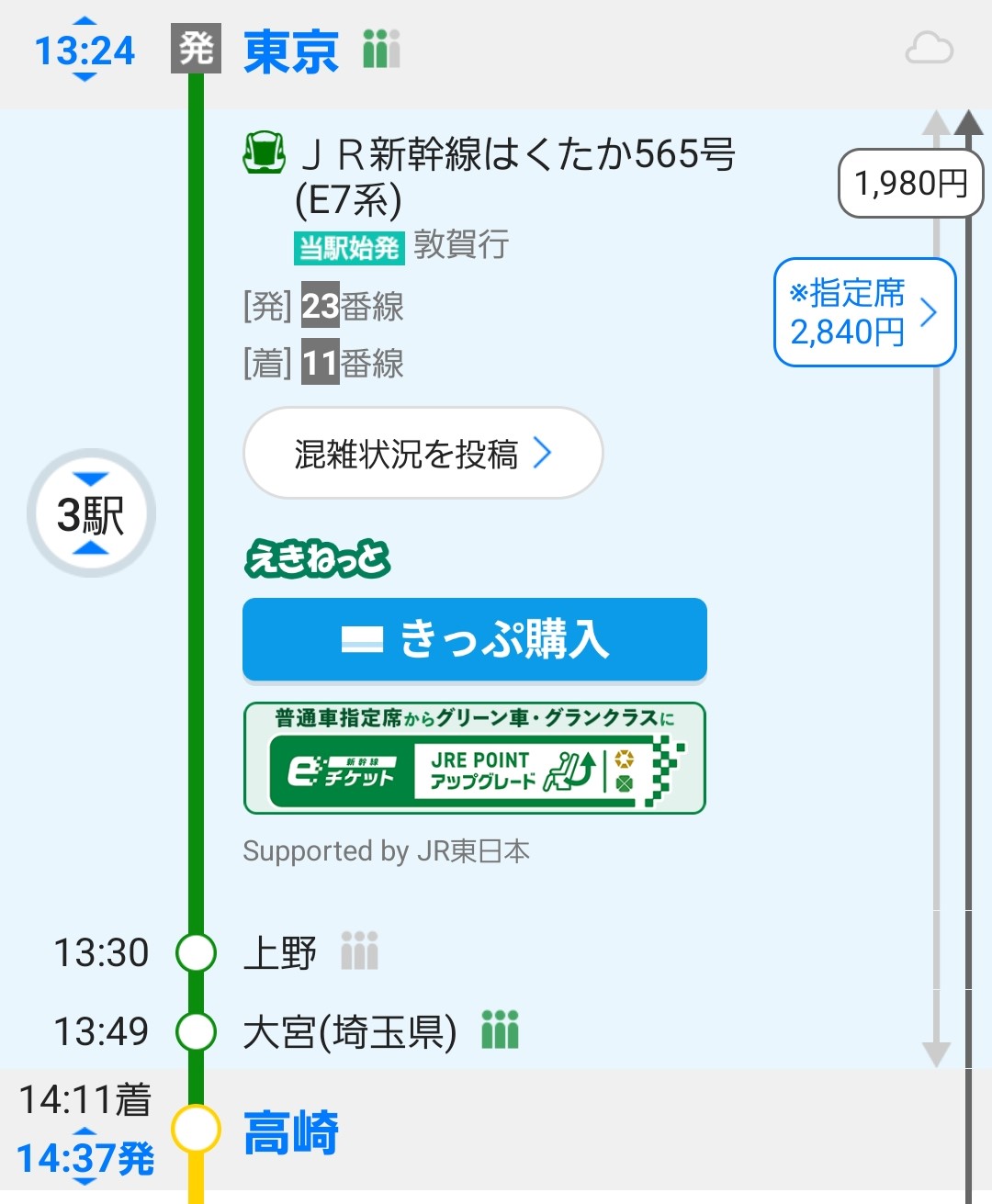Open 高崎 station details
This screenshot has height=1204, width=992.
(290, 1132)
